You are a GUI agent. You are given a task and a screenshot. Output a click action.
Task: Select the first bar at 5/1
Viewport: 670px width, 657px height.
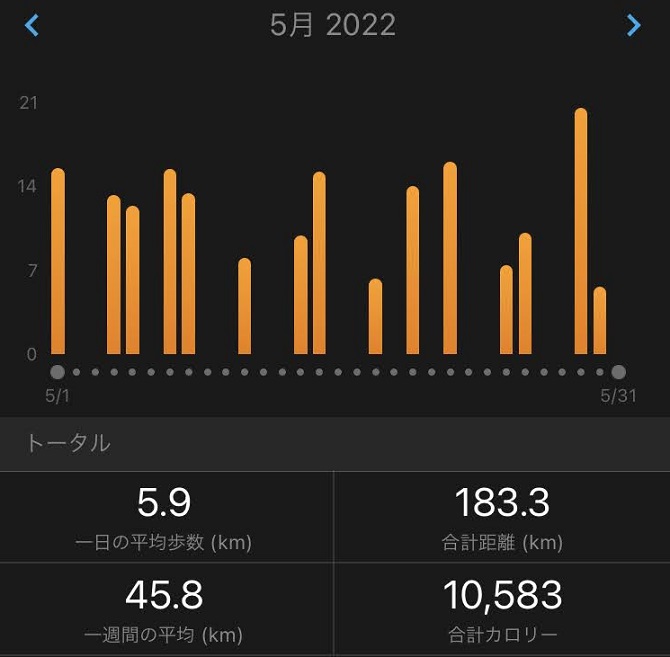[x=58, y=261]
